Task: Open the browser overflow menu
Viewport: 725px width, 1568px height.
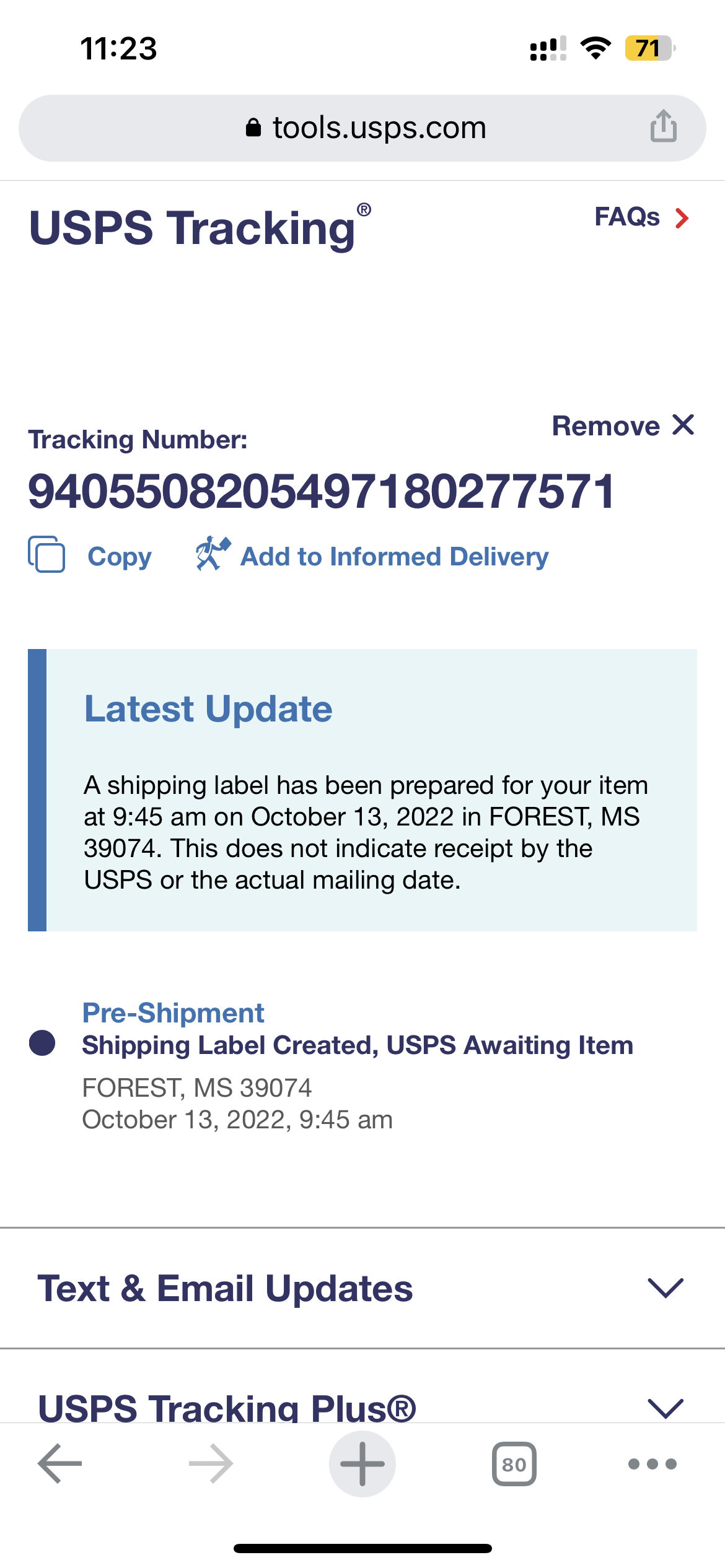Action: click(652, 1464)
